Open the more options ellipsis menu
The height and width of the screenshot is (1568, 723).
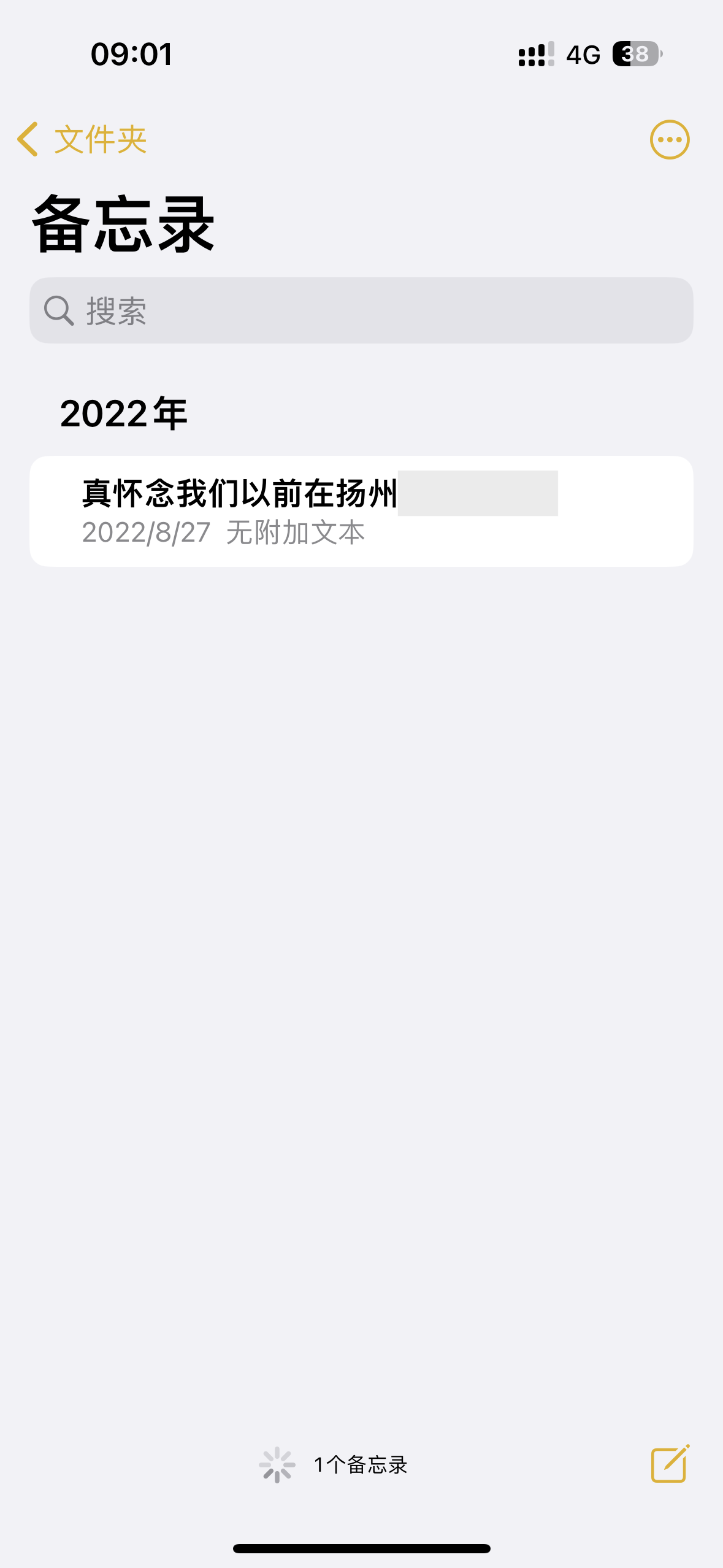[x=669, y=139]
